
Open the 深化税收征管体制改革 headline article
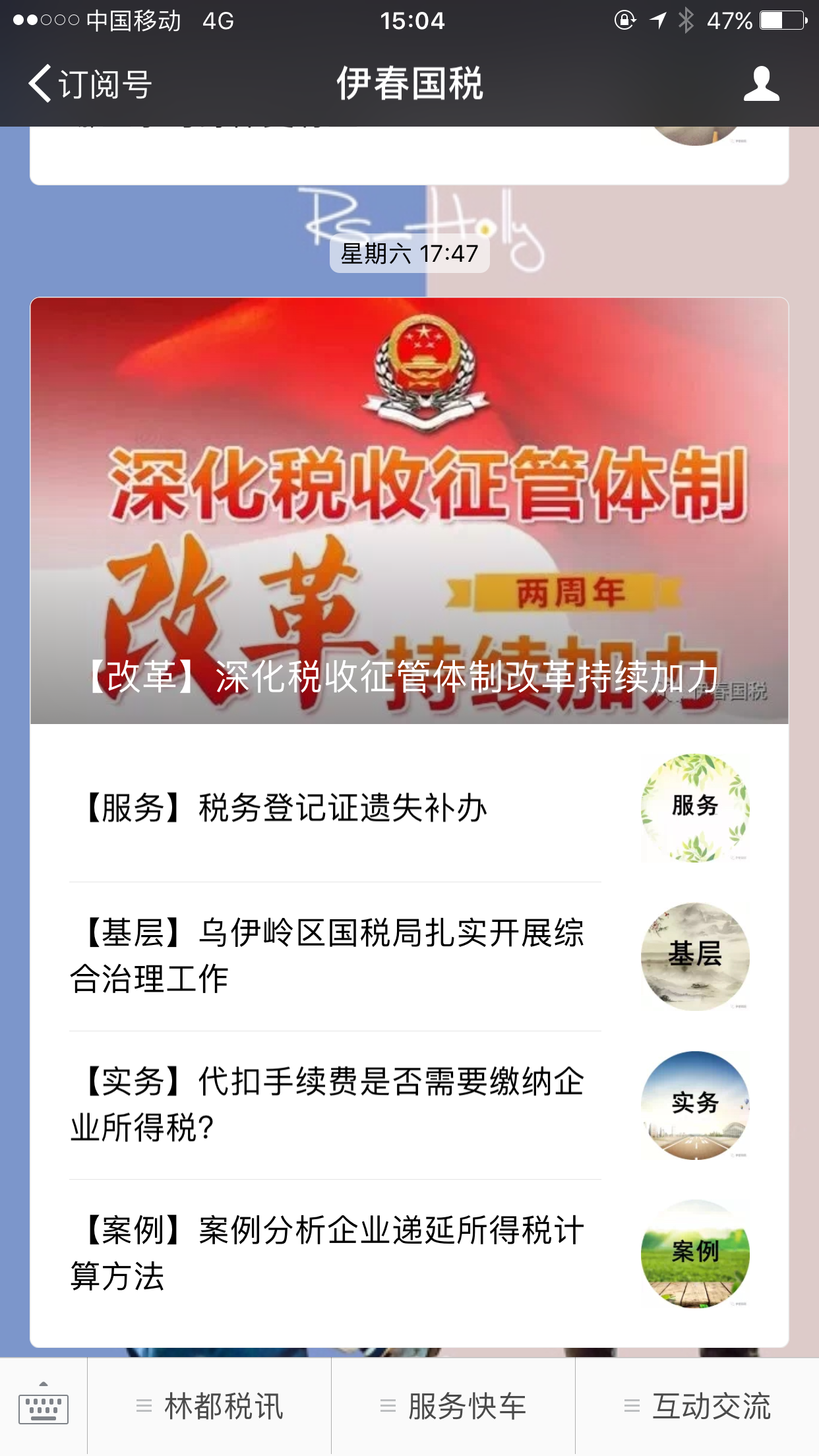tap(409, 511)
